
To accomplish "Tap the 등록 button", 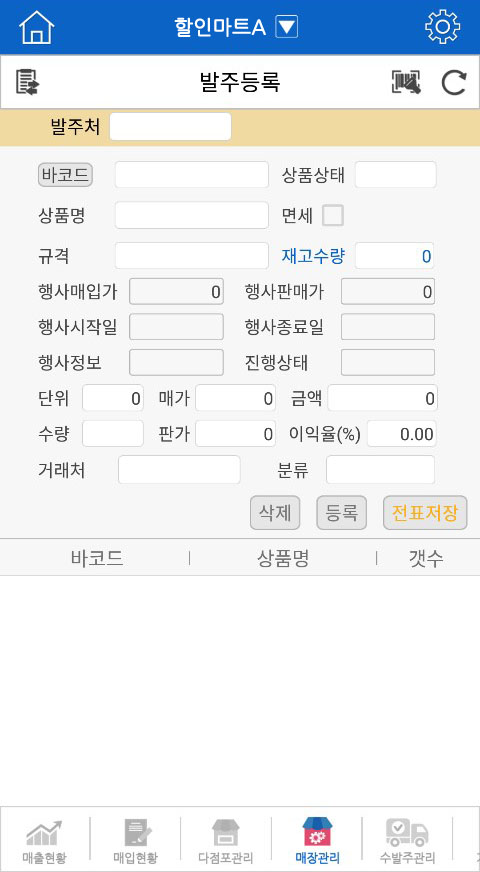I will (x=342, y=513).
